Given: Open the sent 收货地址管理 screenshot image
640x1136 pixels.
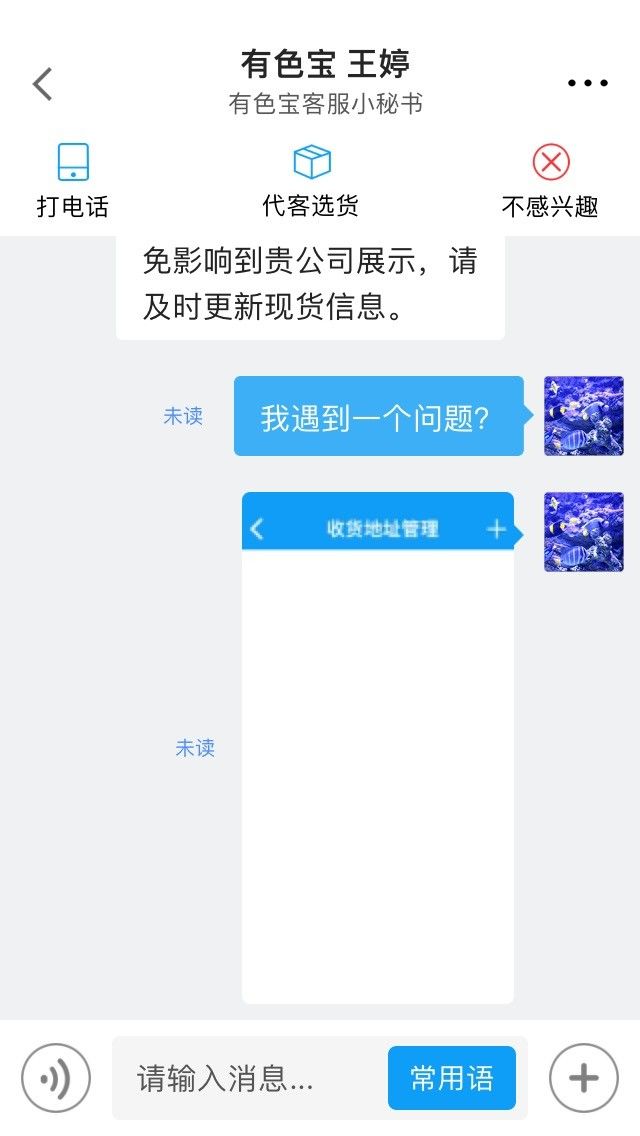Looking at the screenshot, I should point(378,748).
